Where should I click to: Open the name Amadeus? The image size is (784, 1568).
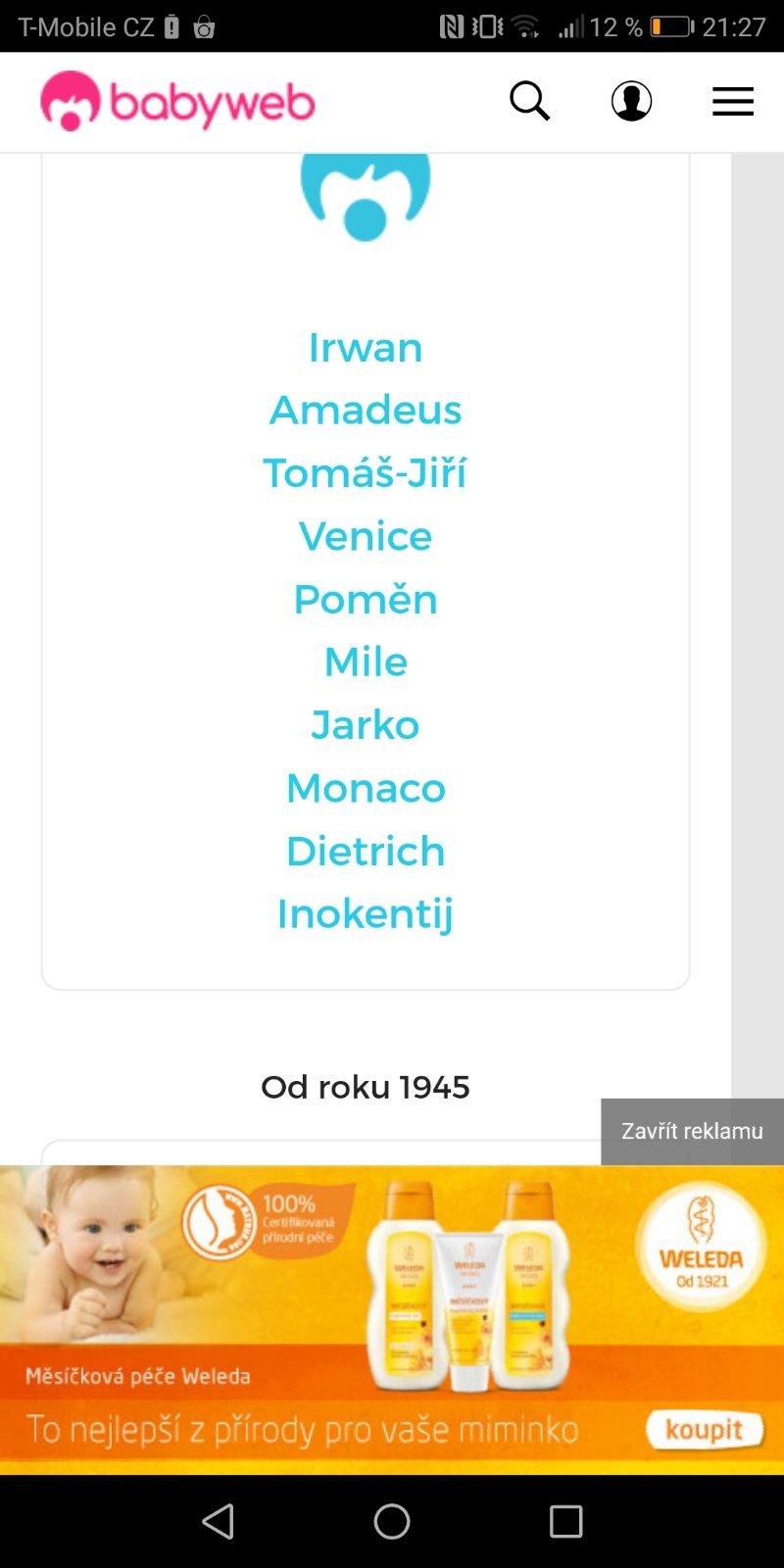[x=366, y=410]
